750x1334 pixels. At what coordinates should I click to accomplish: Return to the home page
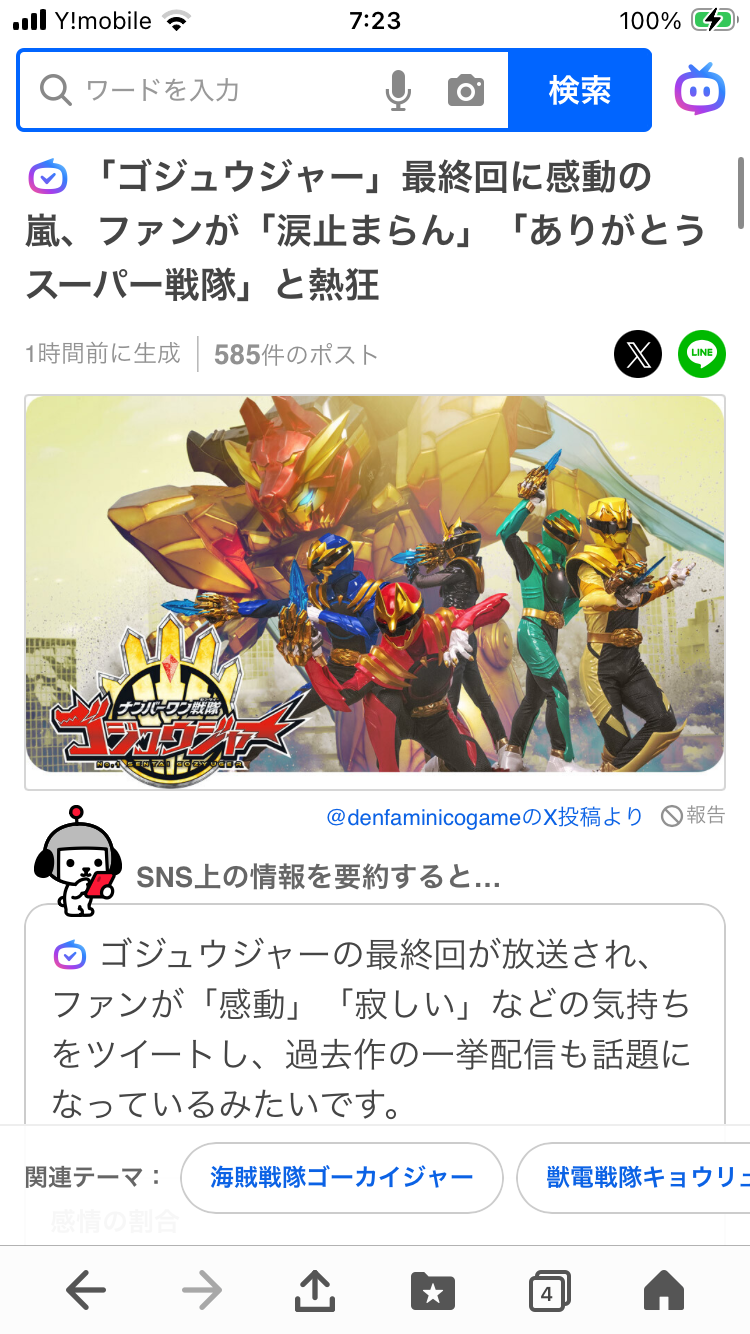663,1290
